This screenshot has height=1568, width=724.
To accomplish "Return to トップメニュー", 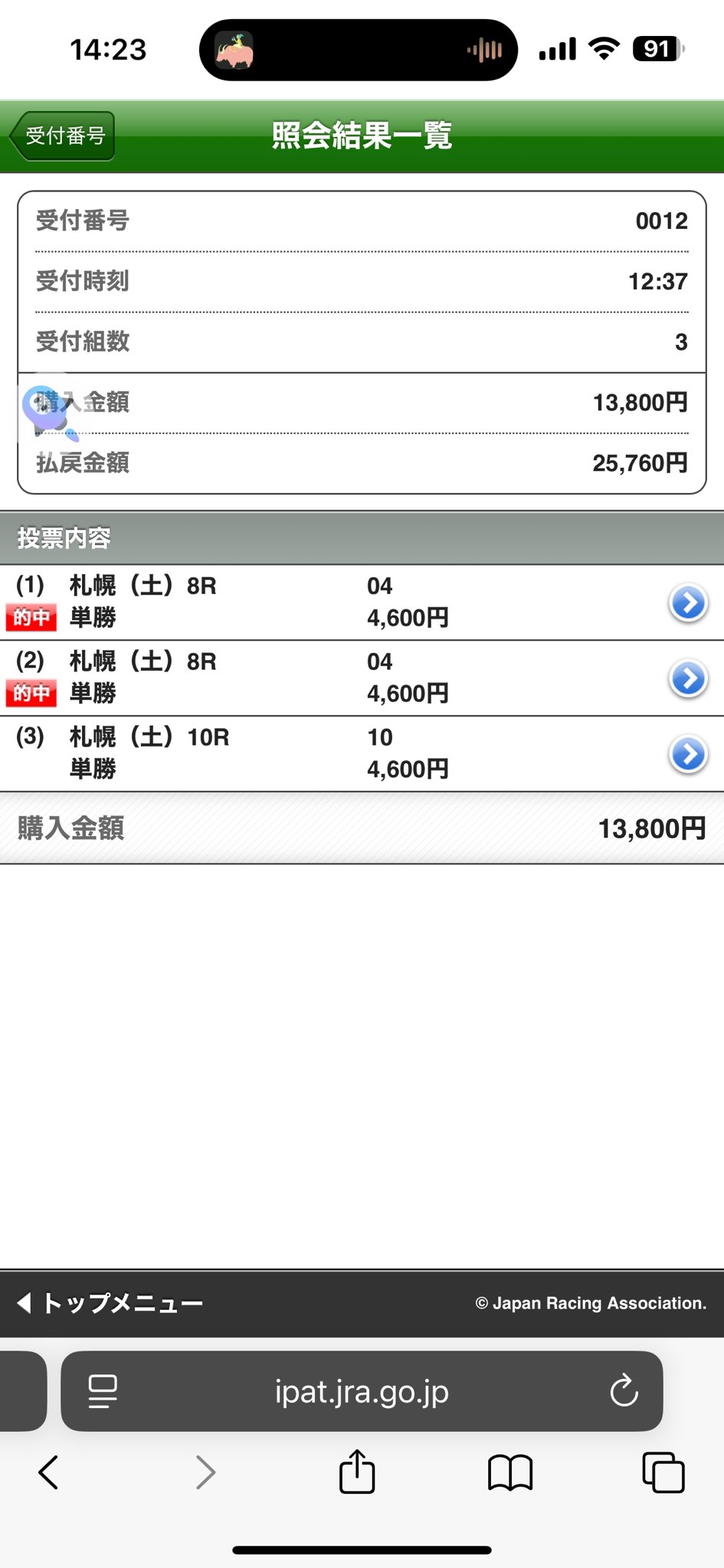I will point(111,1303).
